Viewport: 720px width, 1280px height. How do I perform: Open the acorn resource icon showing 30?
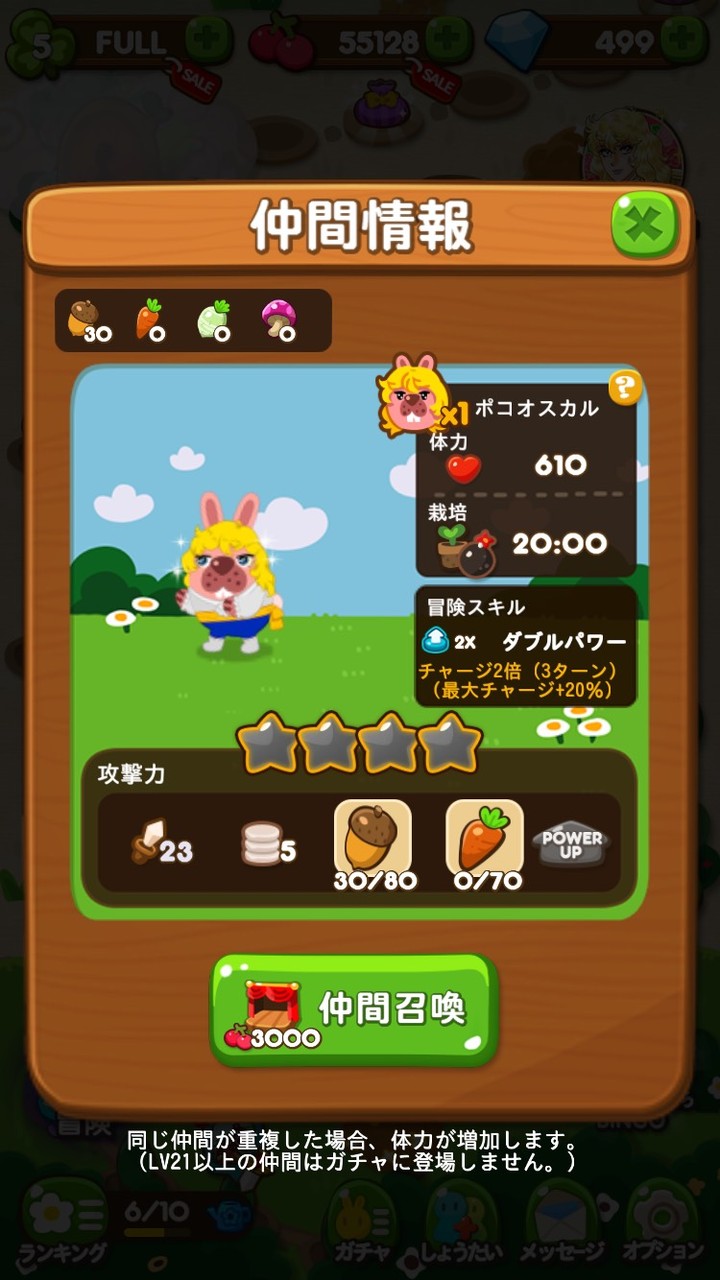(x=85, y=317)
